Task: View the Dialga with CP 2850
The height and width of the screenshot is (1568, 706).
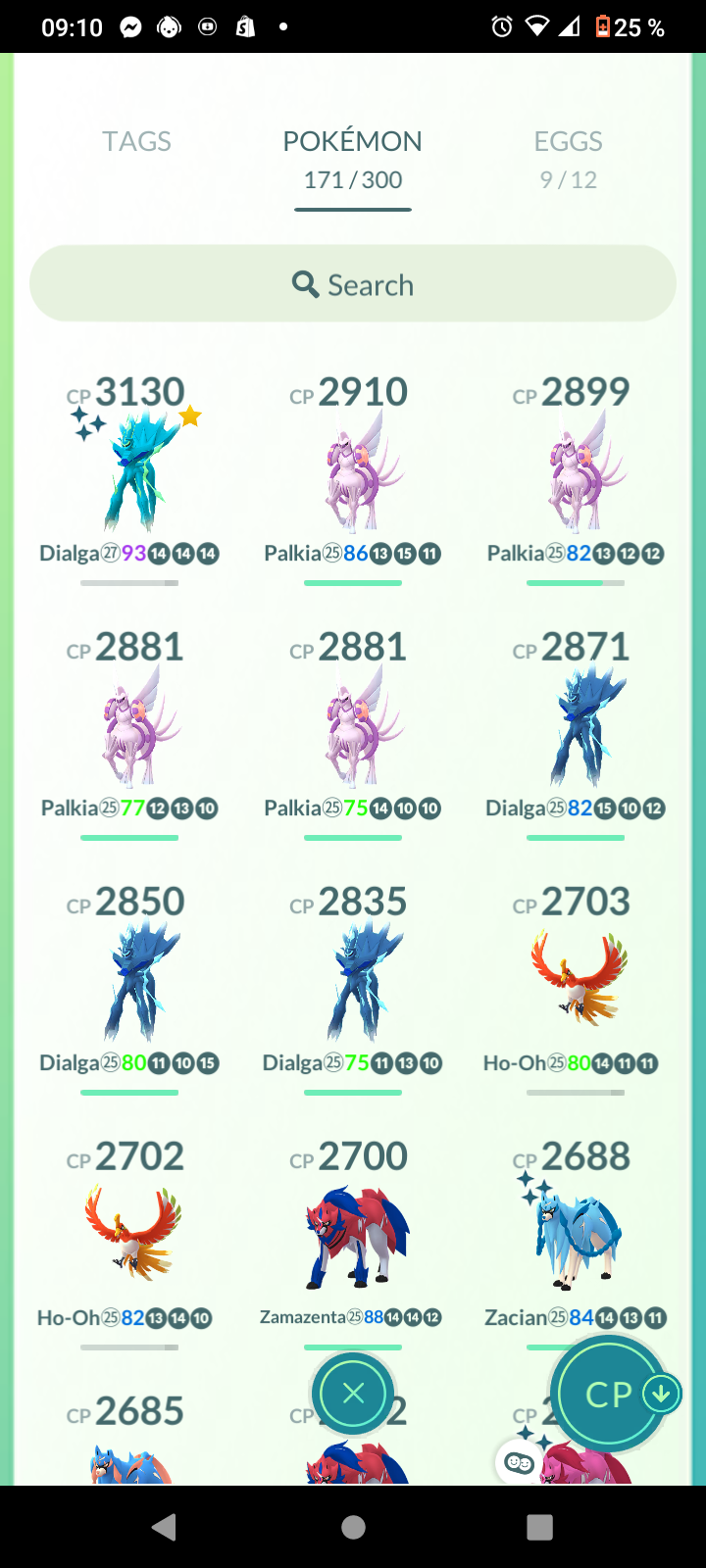Action: 129,980
